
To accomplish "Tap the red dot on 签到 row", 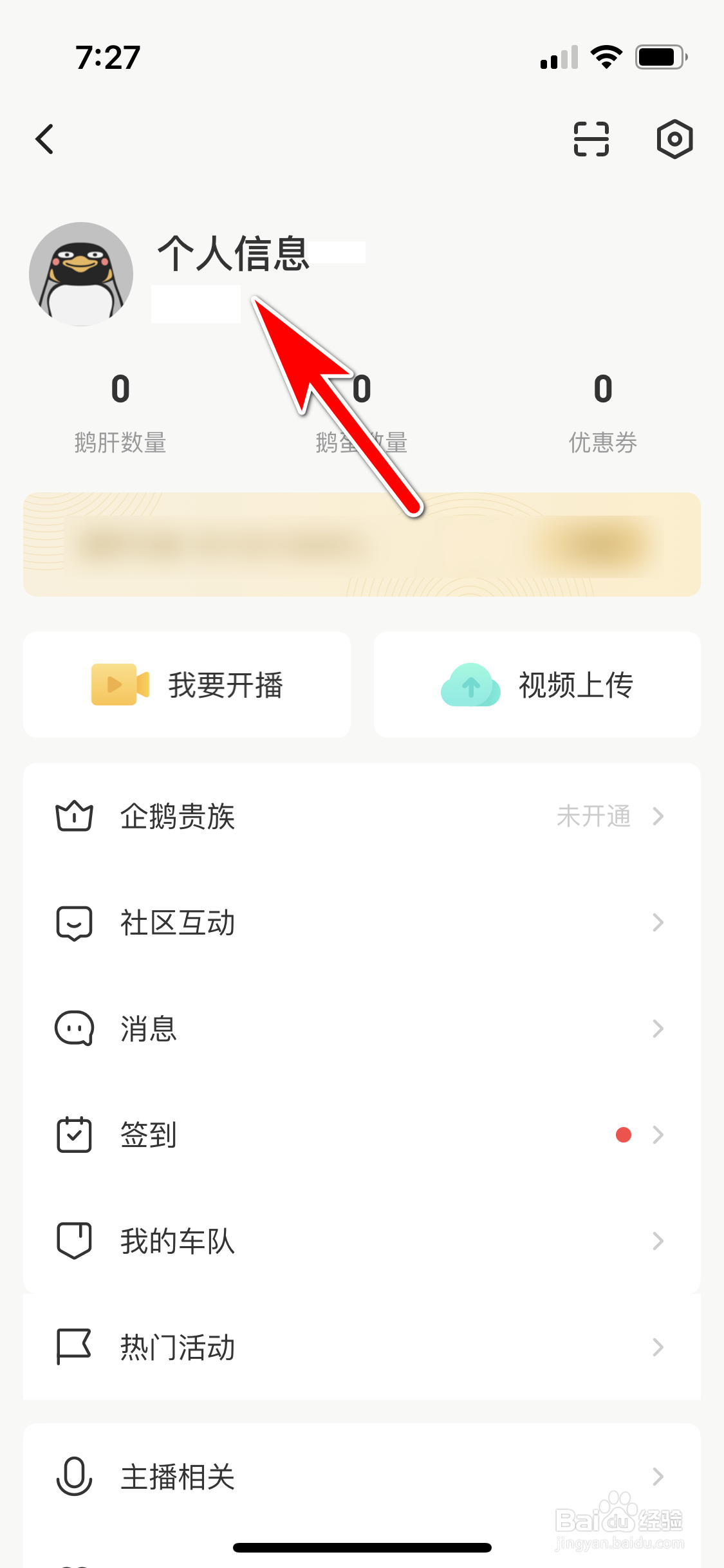I will click(623, 1135).
